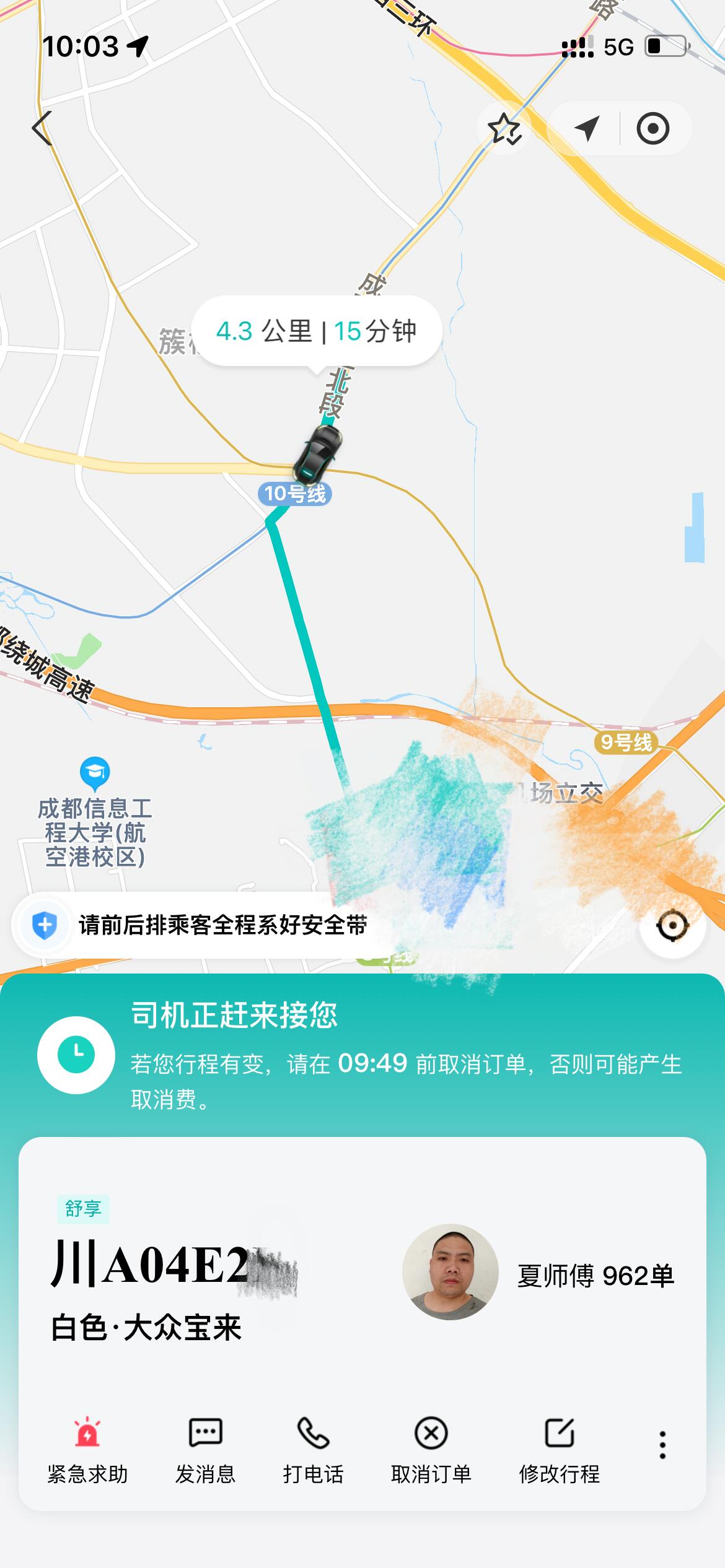725x1568 pixels.
Task: Tap the 4.3公里 15分钟 route bubble
Action: click(318, 332)
